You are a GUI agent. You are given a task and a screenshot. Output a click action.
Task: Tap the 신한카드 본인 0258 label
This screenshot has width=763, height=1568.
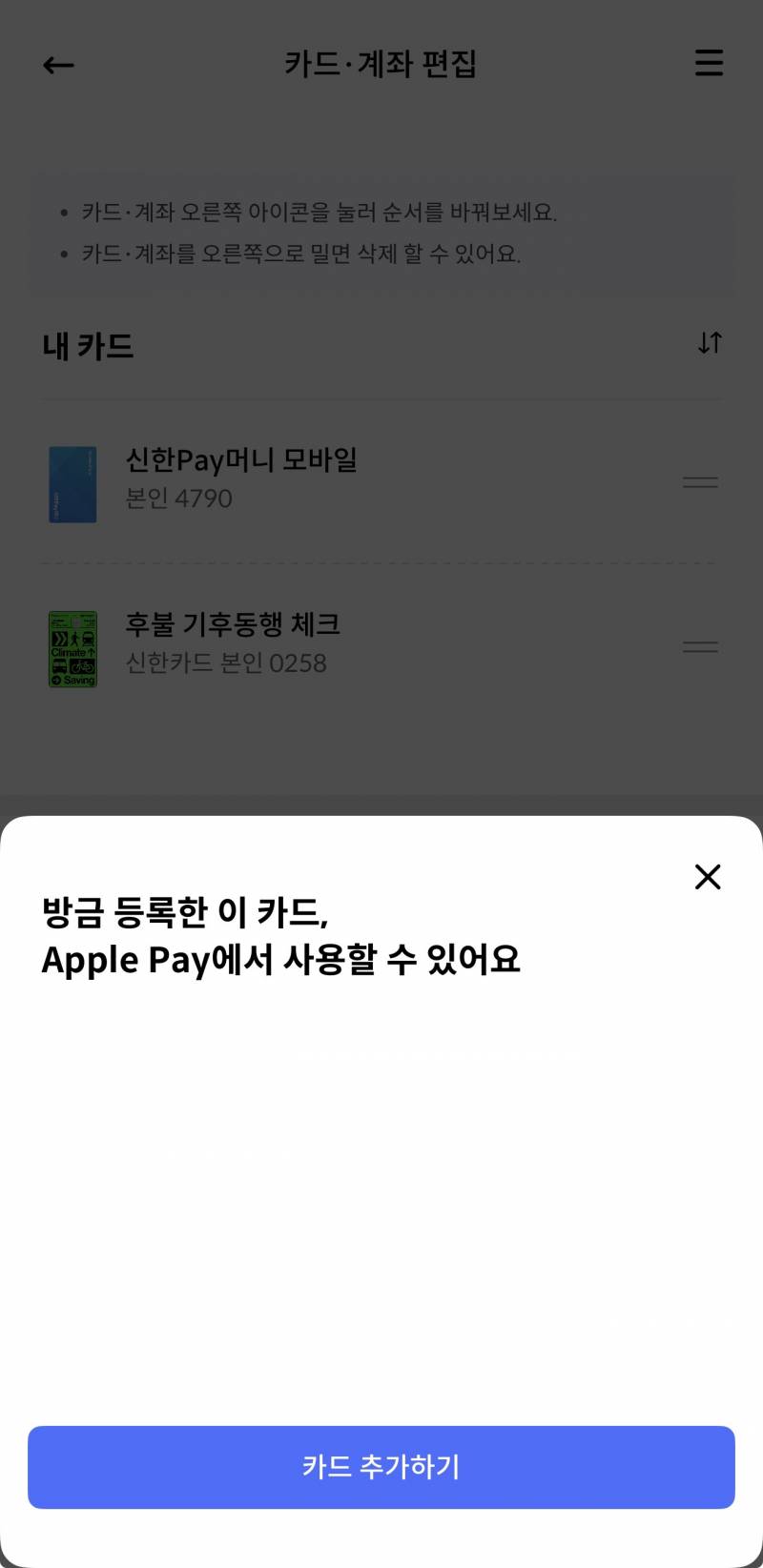(x=226, y=662)
